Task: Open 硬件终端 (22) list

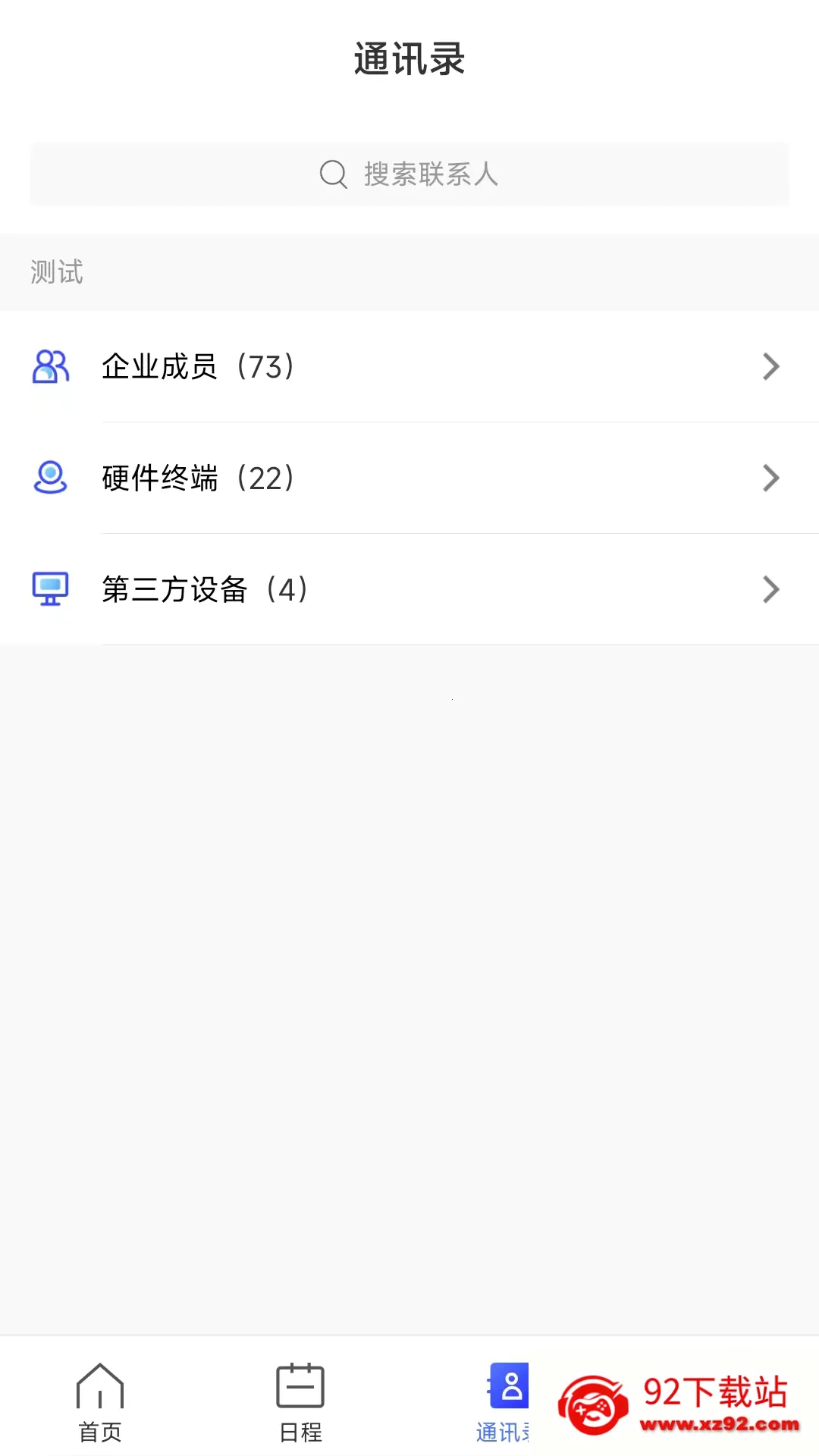Action: coord(409,478)
